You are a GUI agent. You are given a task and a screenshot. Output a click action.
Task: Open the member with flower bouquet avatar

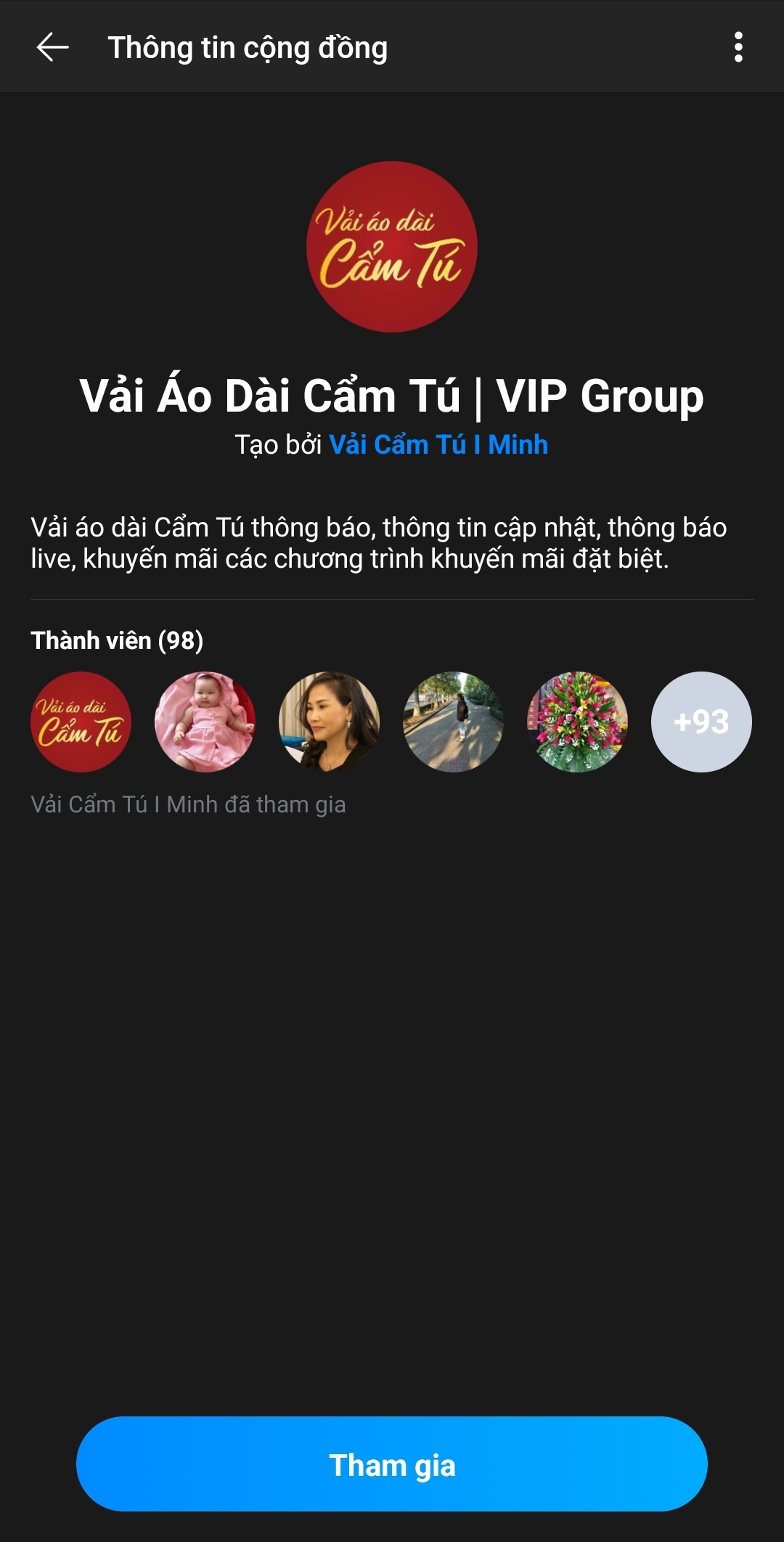click(x=577, y=722)
